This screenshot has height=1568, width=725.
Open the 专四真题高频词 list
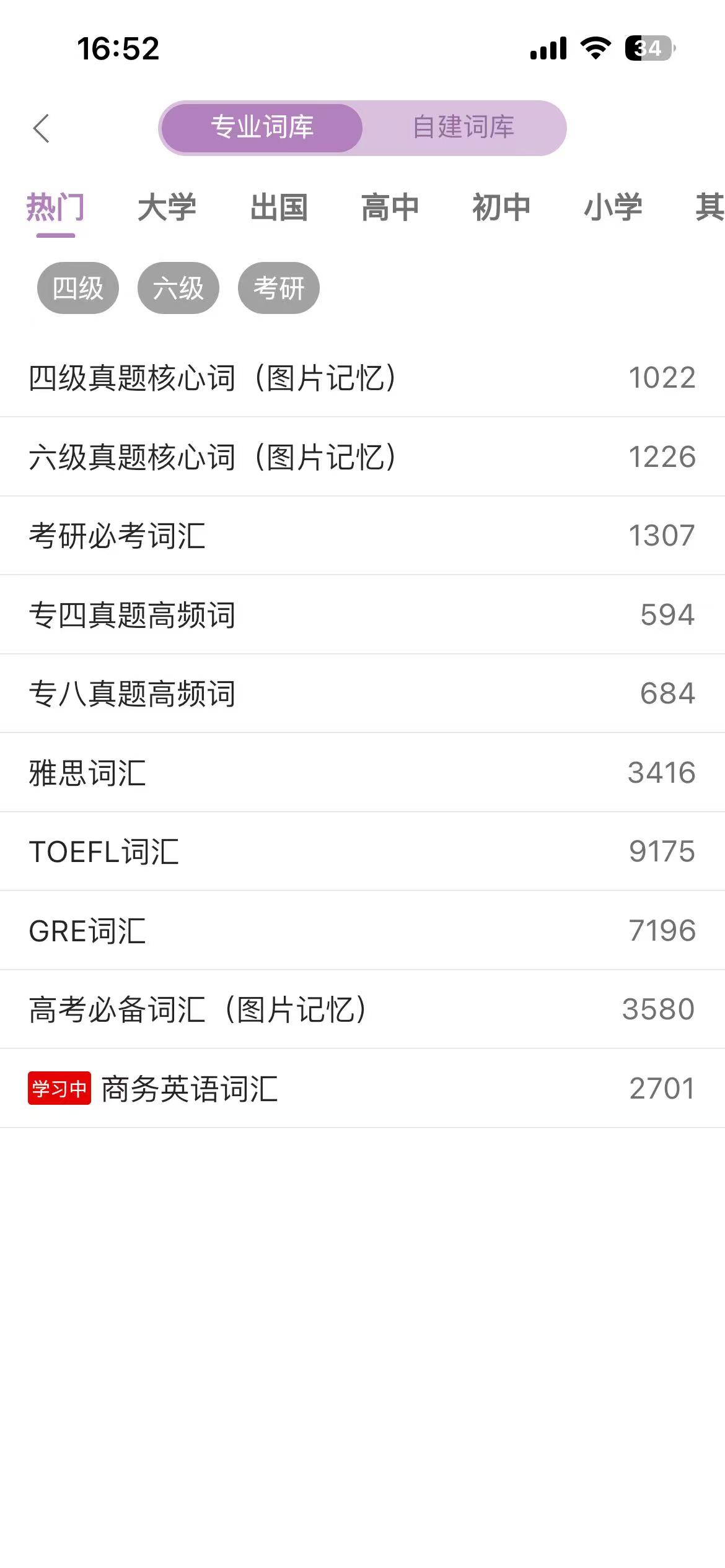(x=362, y=615)
